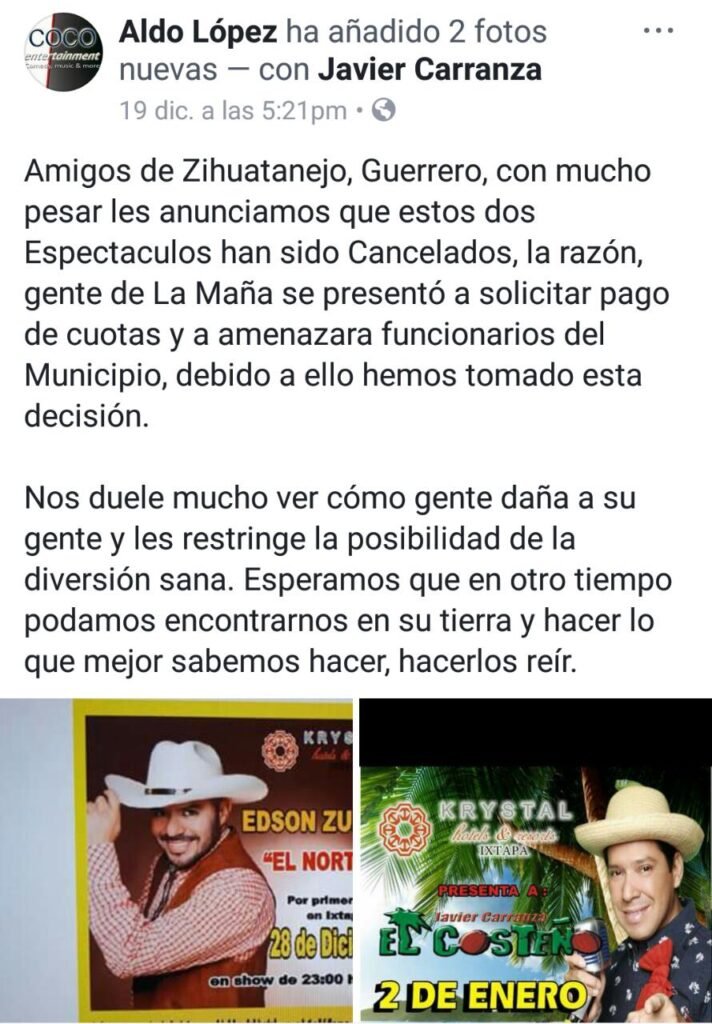Visit Aldo López's profile
This screenshot has width=712, height=1024.
198,32
